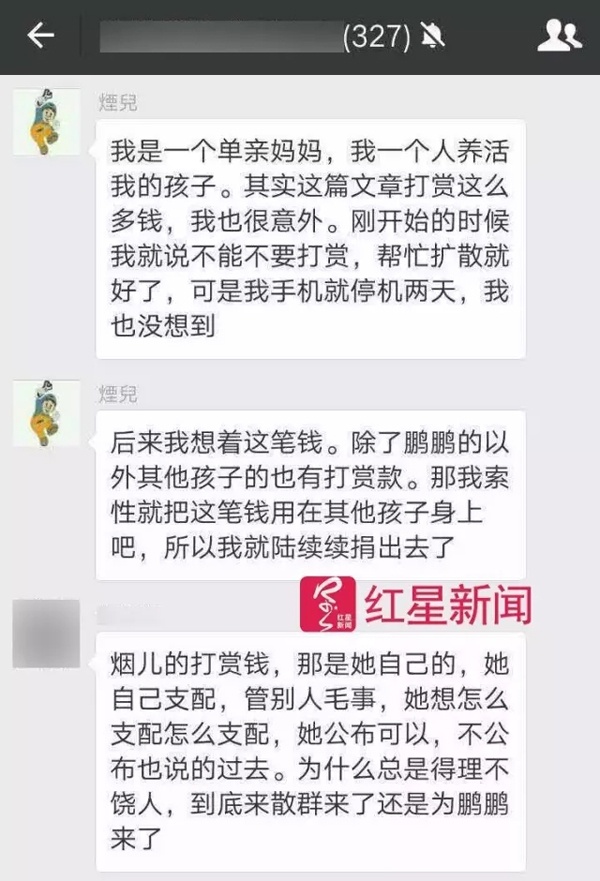Viewport: 600px width, 881px height.
Task: Open the group members info icon
Action: click(x=559, y=37)
